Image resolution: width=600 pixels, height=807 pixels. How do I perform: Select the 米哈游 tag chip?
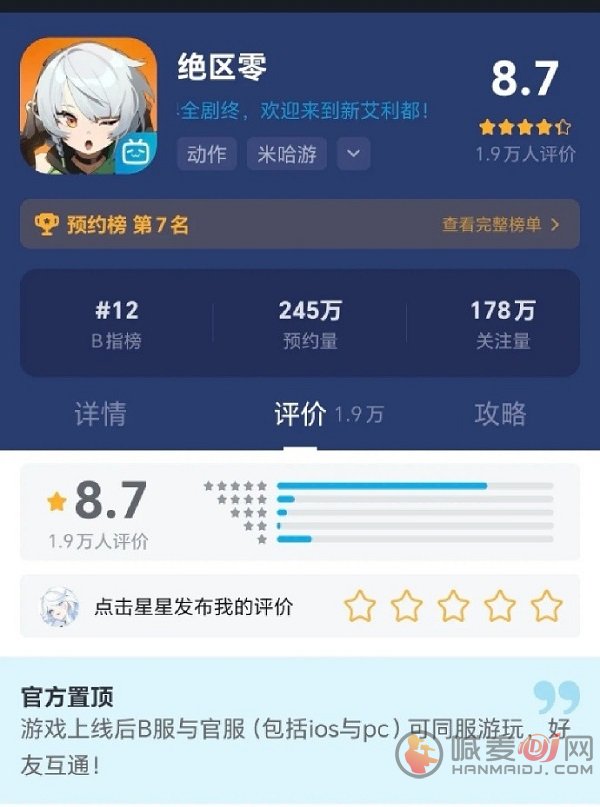[x=287, y=154]
